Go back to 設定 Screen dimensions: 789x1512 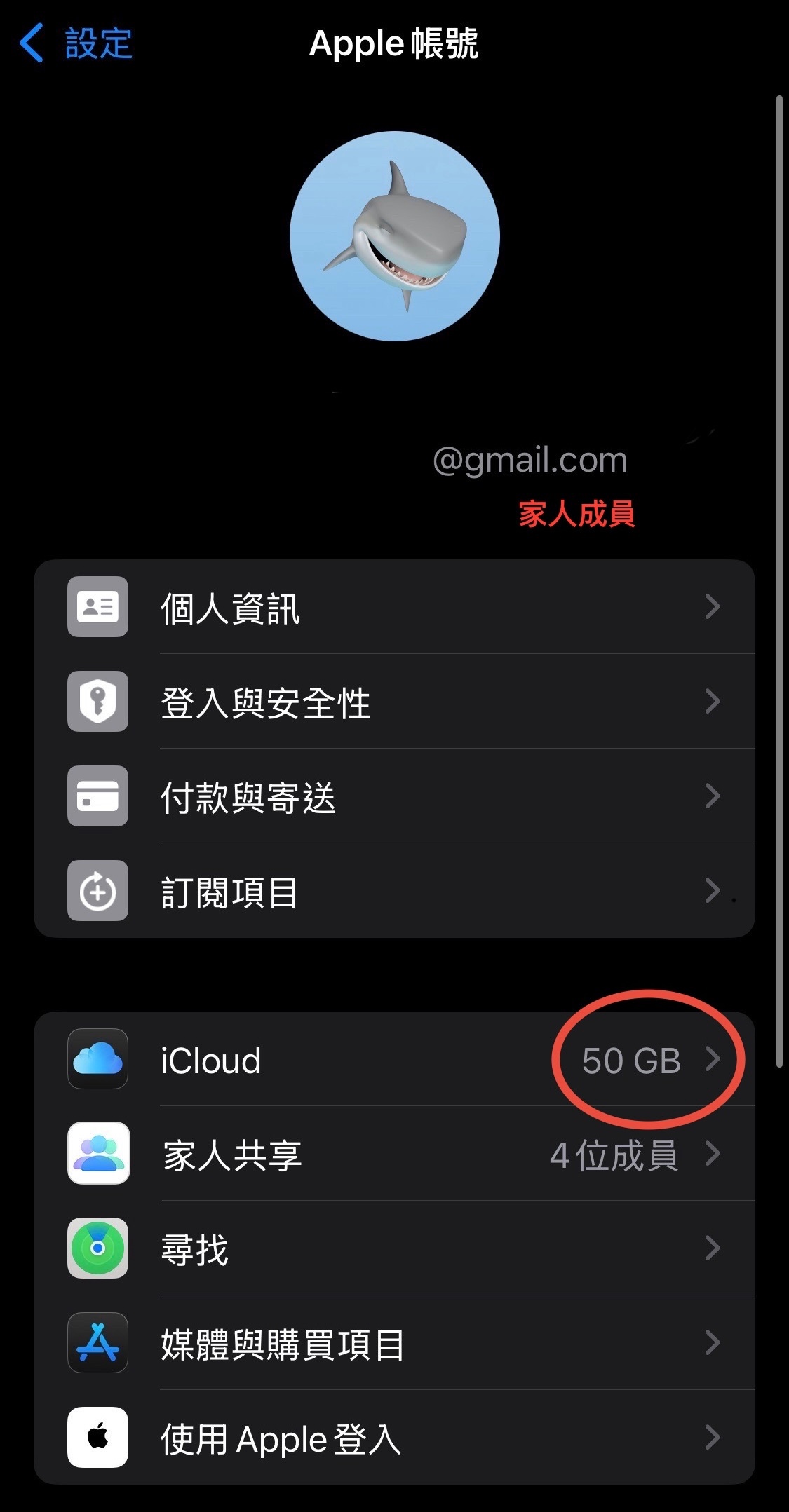click(76, 43)
